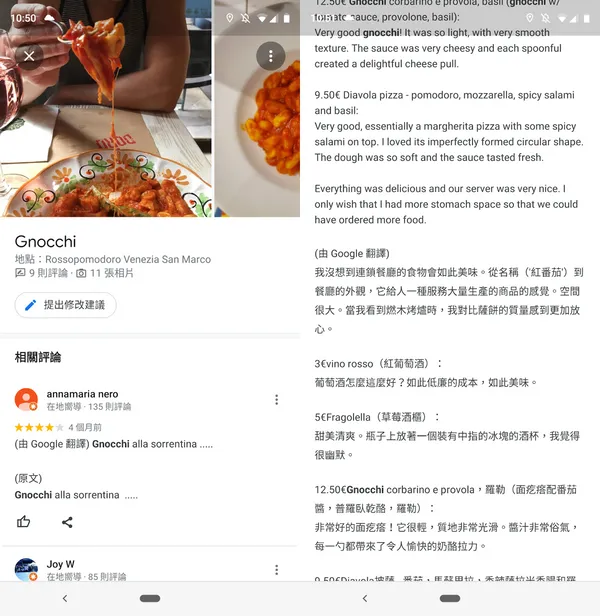The image size is (600, 616).
Task: Open Joy W's profile
Action: [27, 570]
